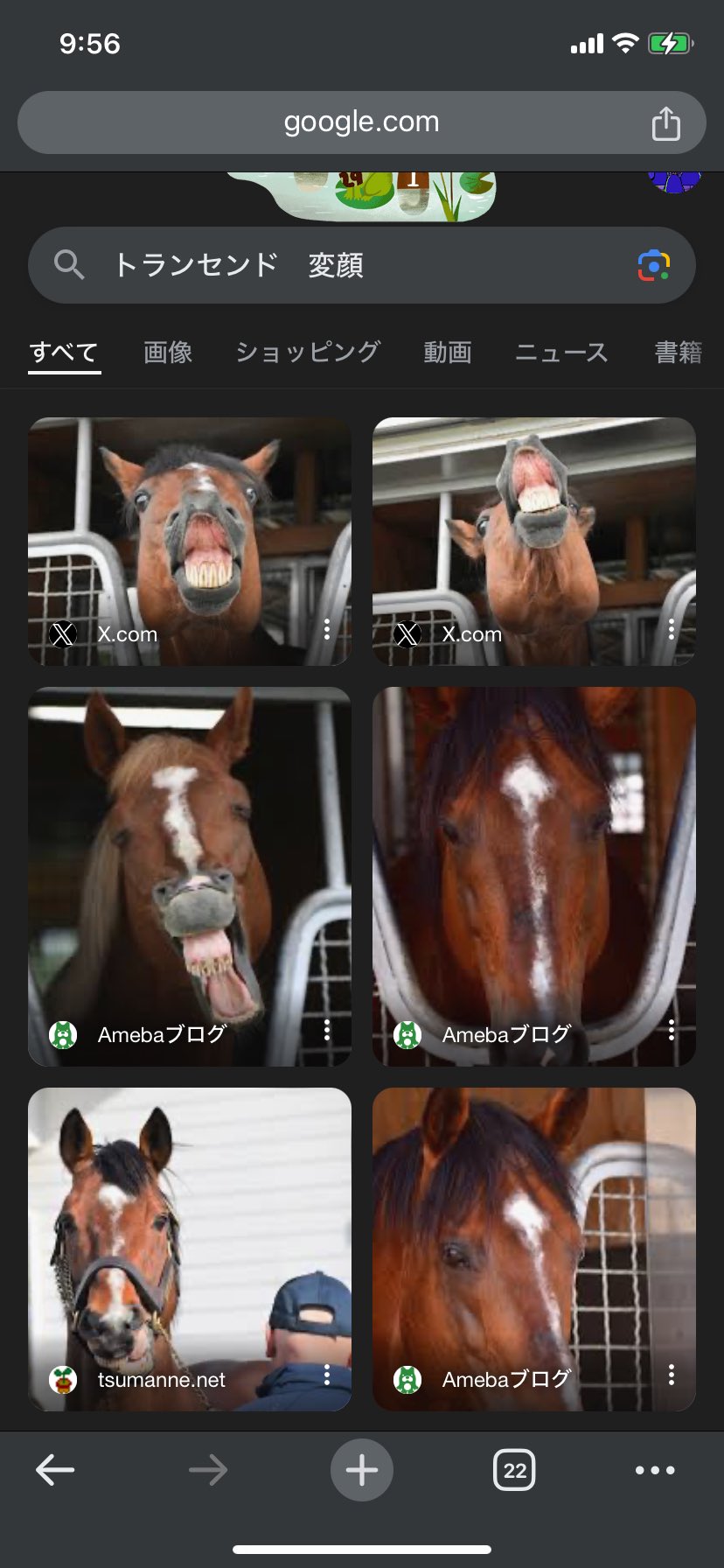The width and height of the screenshot is (724, 1568).
Task: Switch to the 動画 tab
Action: (448, 352)
